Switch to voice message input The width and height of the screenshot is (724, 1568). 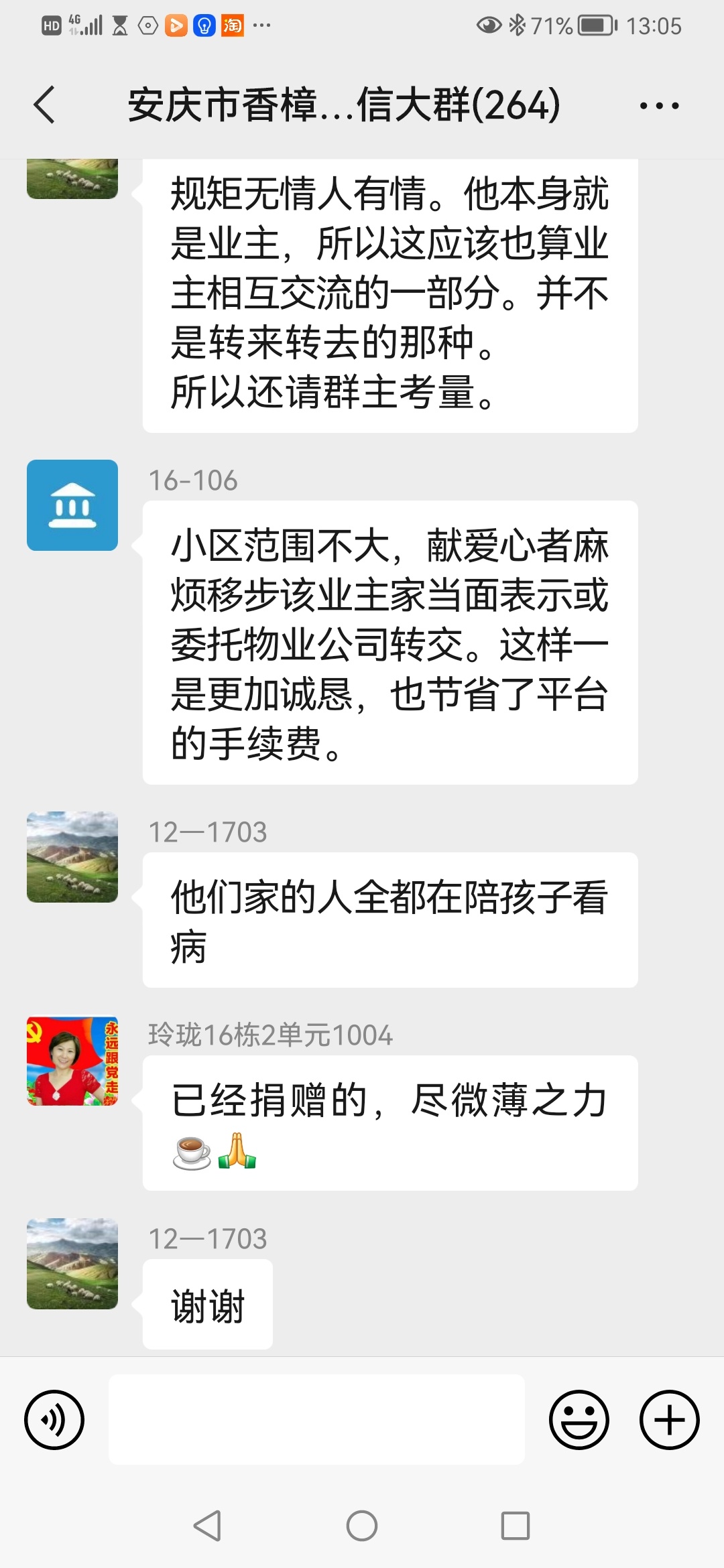click(54, 1419)
